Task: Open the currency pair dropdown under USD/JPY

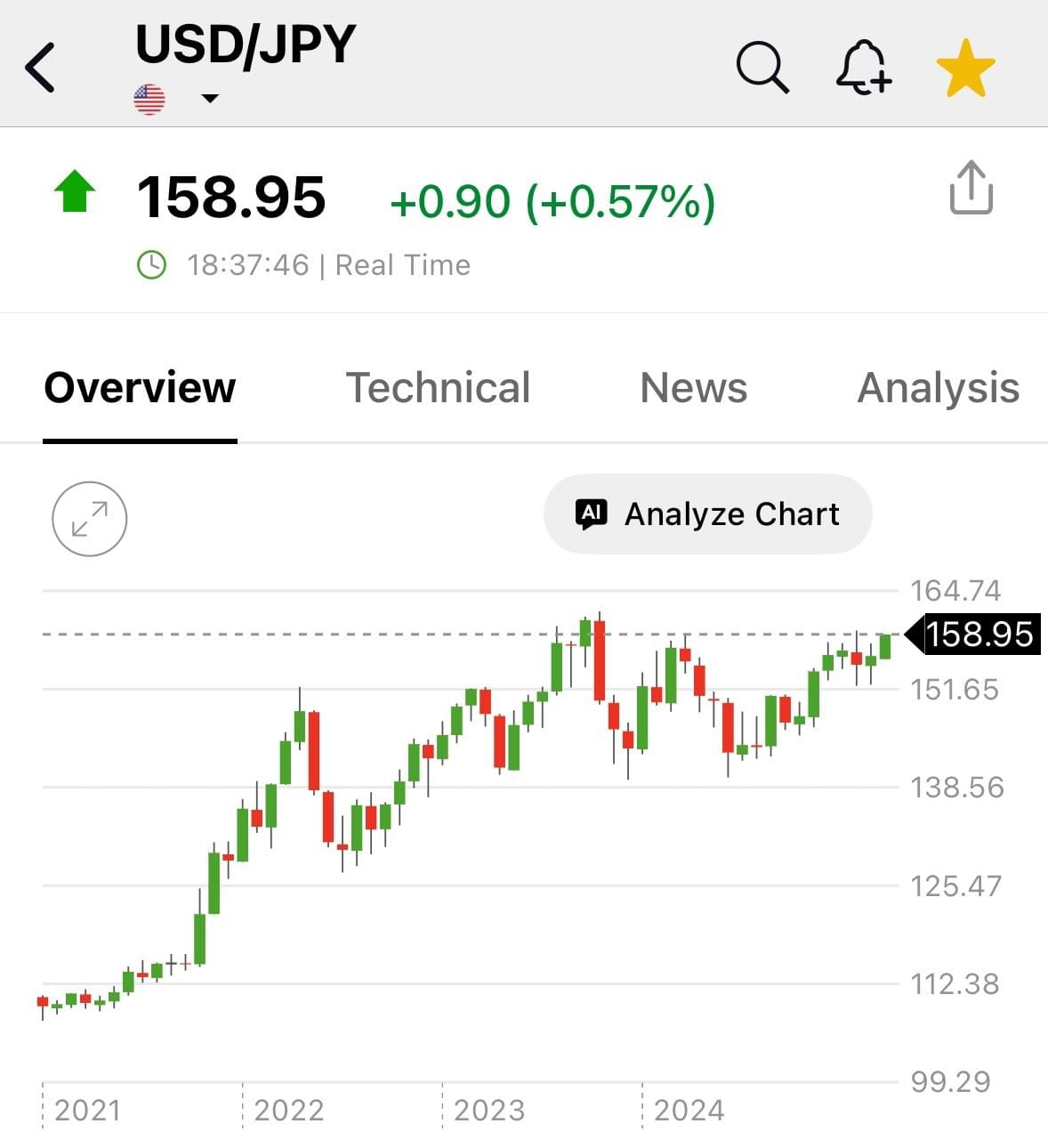Action: tap(210, 99)
